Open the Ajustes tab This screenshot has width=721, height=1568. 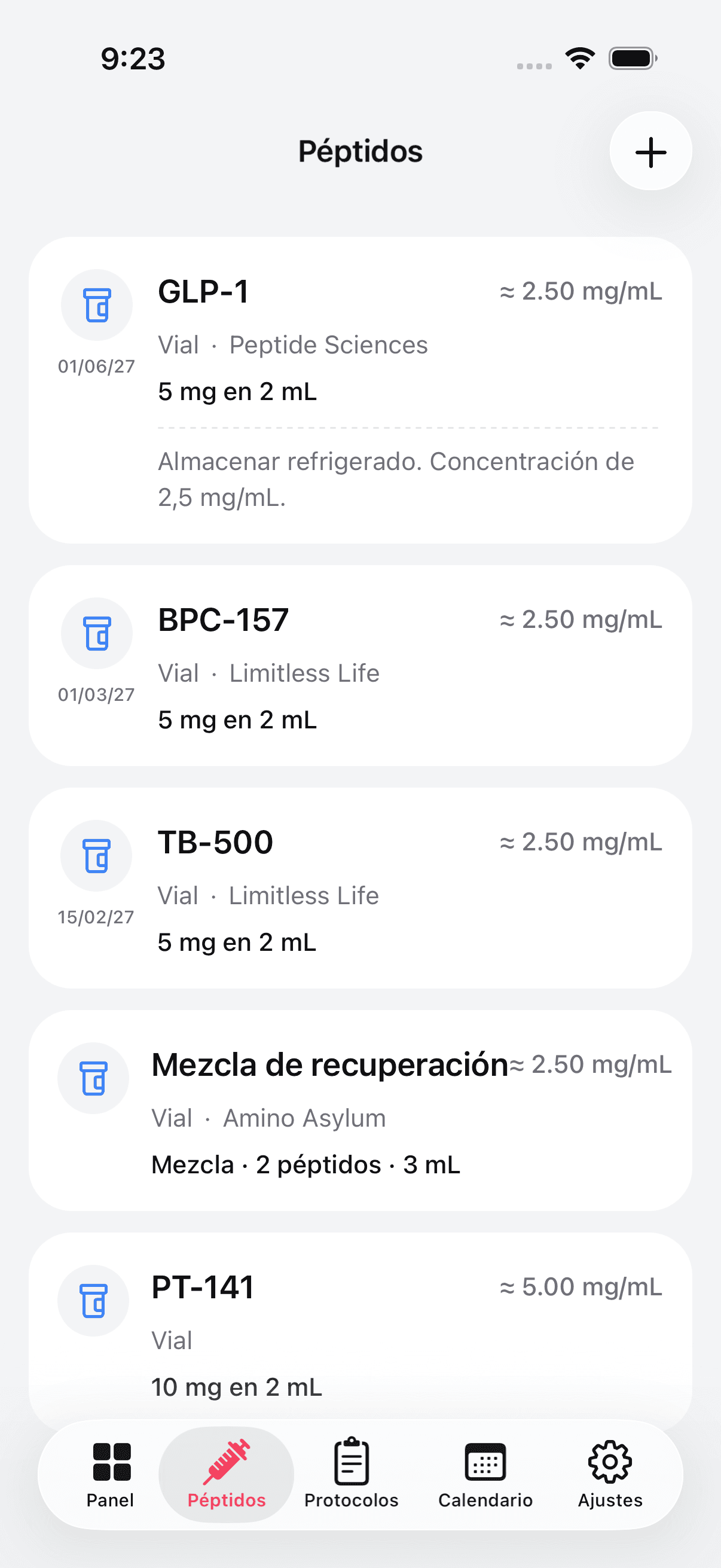pos(610,1474)
